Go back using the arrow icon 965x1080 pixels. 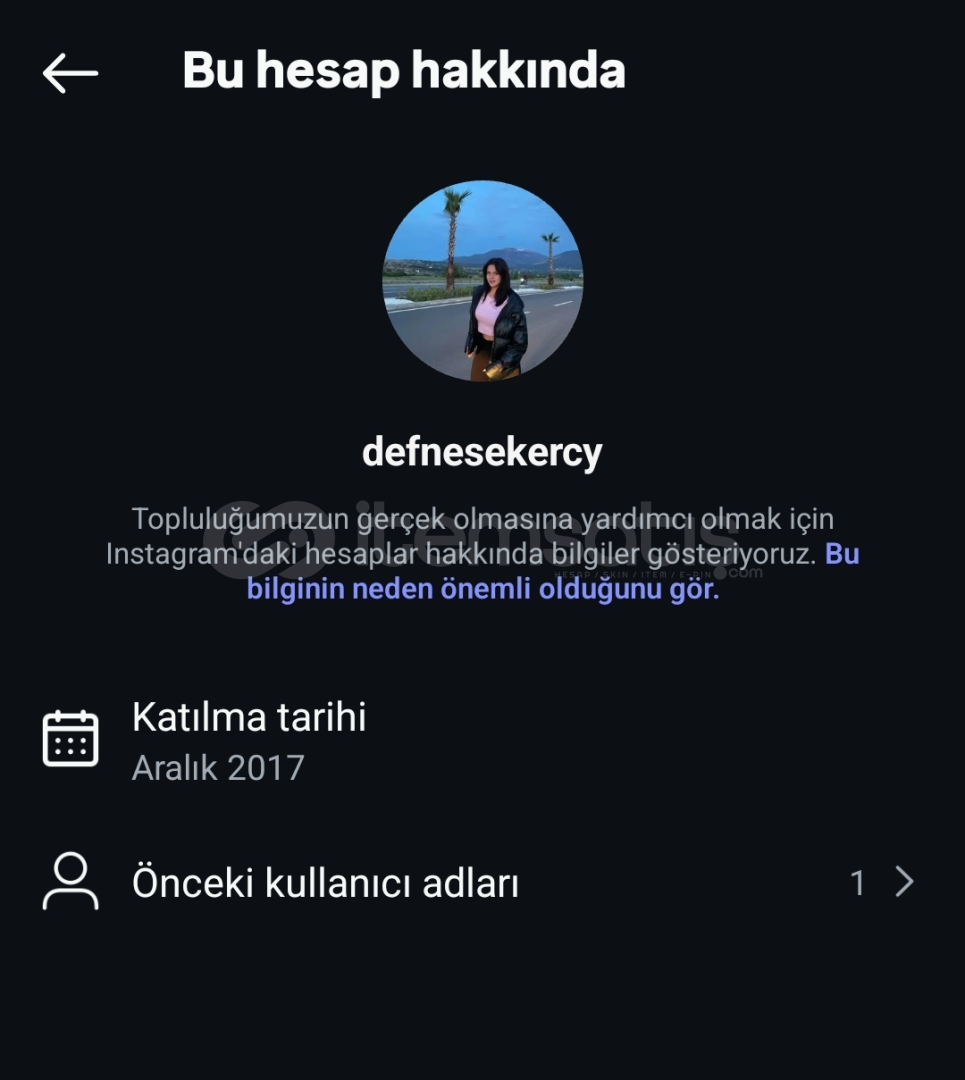(70, 73)
